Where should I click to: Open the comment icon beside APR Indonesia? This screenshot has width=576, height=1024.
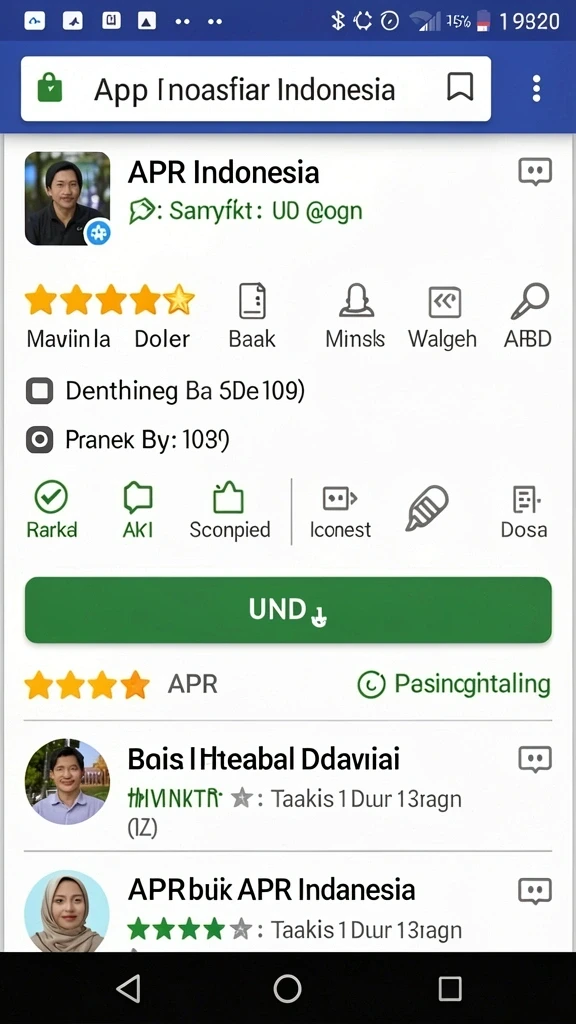tap(535, 172)
